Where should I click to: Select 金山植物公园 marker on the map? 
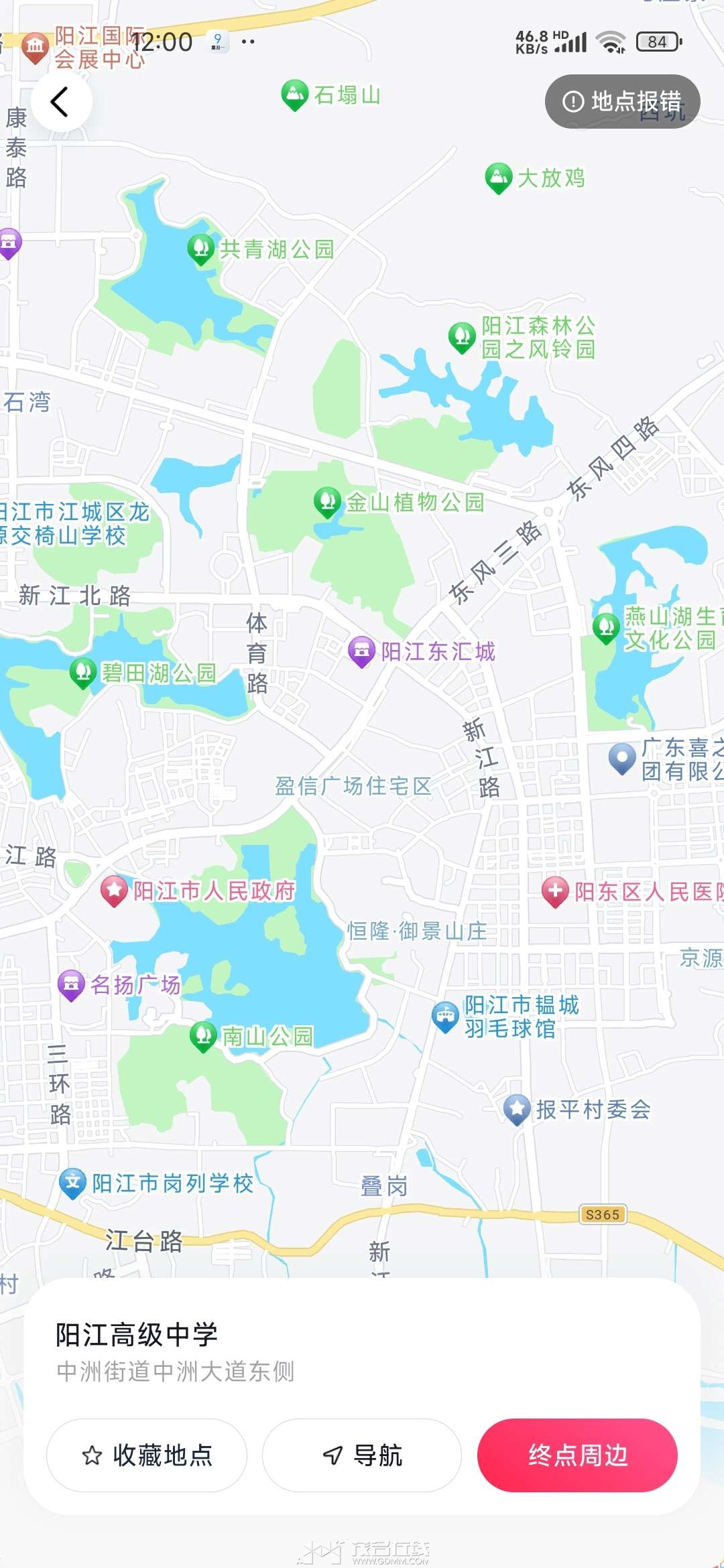(327, 501)
